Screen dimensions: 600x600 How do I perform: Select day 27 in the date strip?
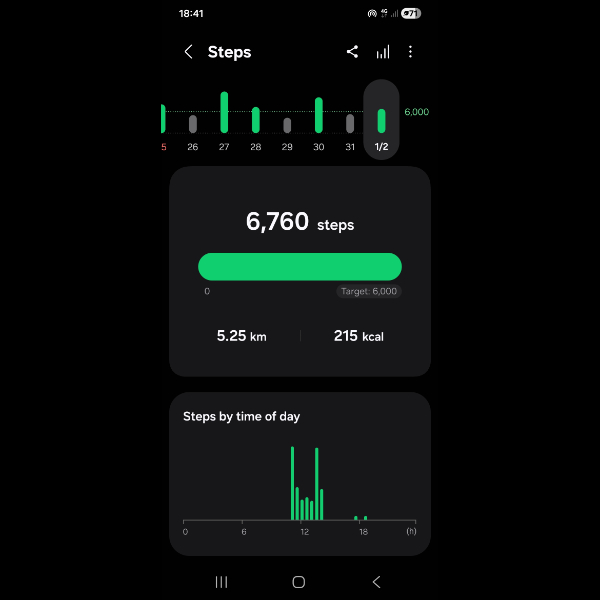pyautogui.click(x=224, y=120)
